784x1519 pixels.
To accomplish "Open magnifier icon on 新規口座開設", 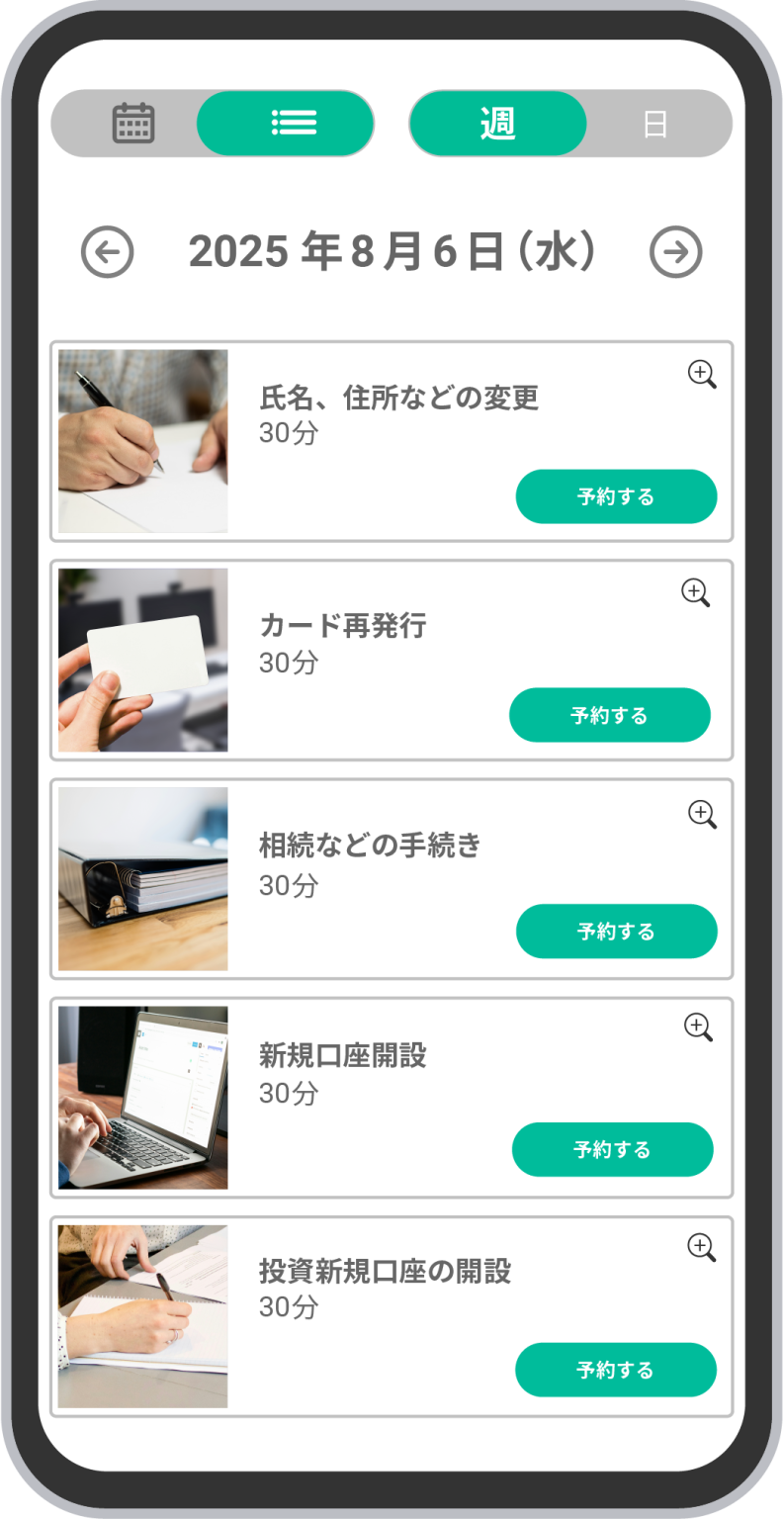I will click(698, 1027).
